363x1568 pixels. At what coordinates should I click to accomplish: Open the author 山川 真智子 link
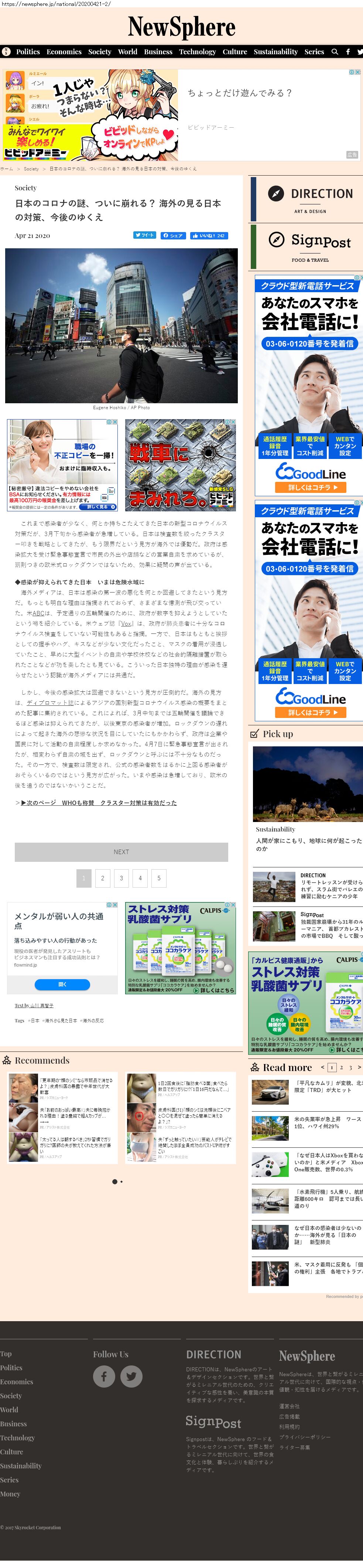42,1005
